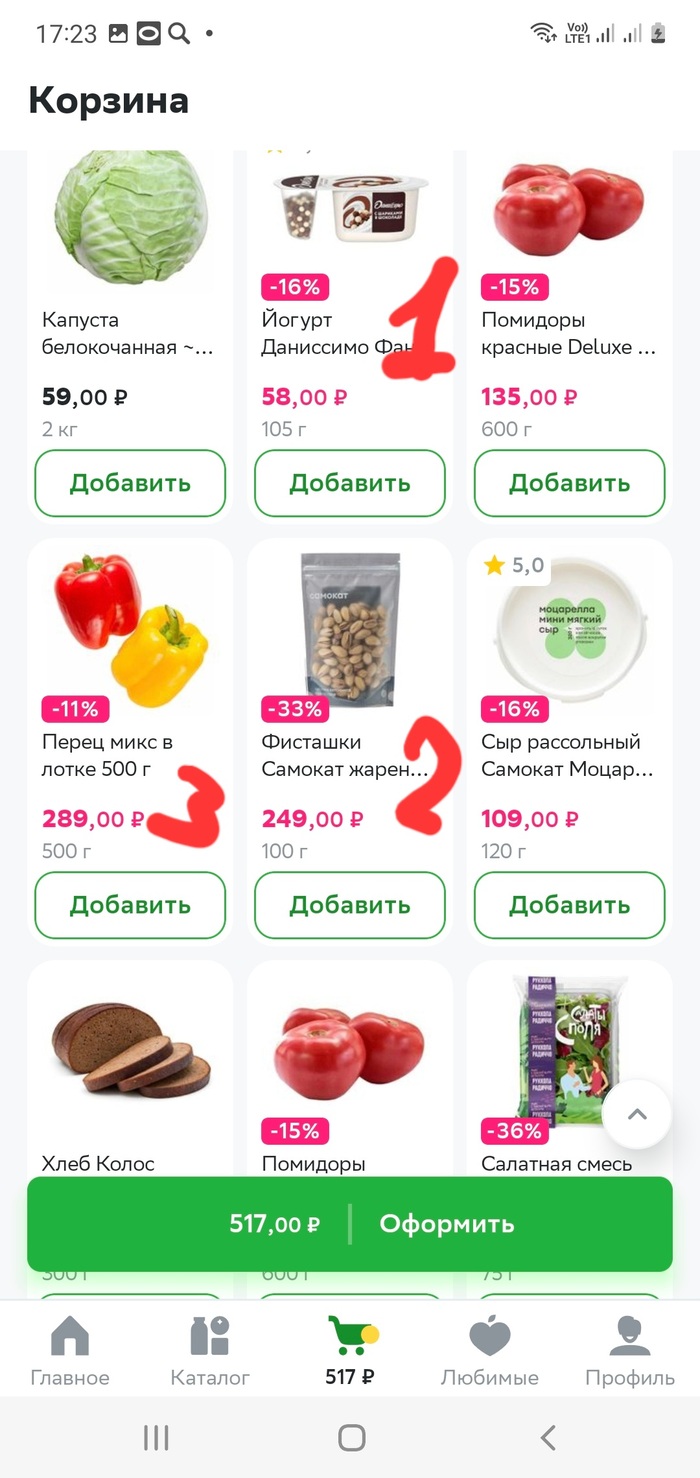Switch to the Профиль tab
The height and width of the screenshot is (1478, 700).
630,1350
